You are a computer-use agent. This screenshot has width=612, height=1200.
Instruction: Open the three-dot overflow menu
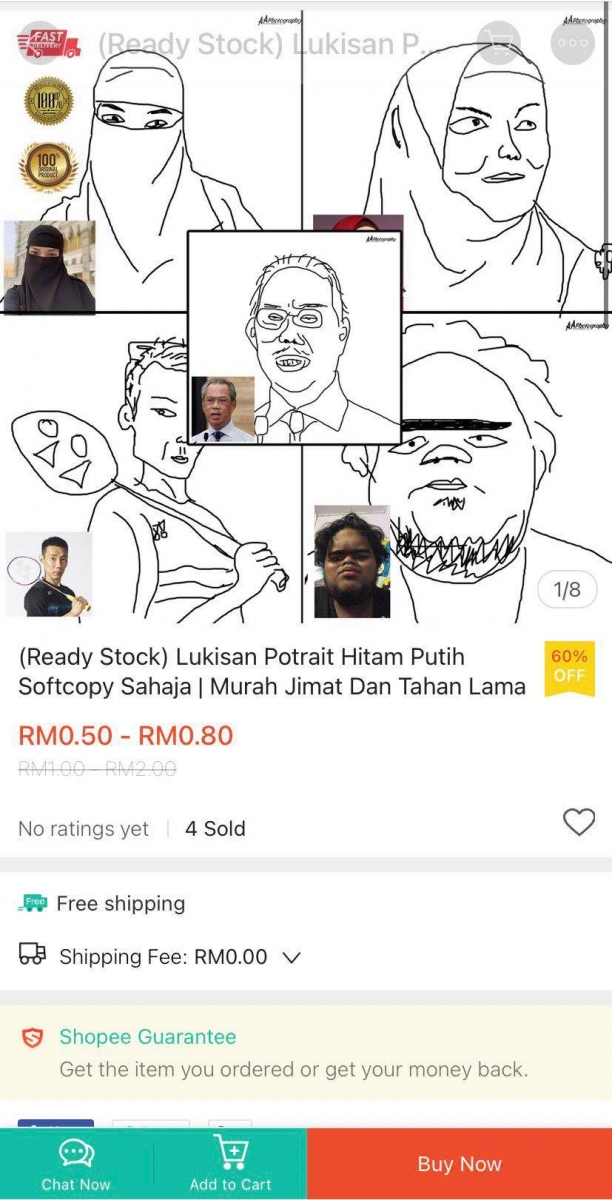tap(573, 43)
